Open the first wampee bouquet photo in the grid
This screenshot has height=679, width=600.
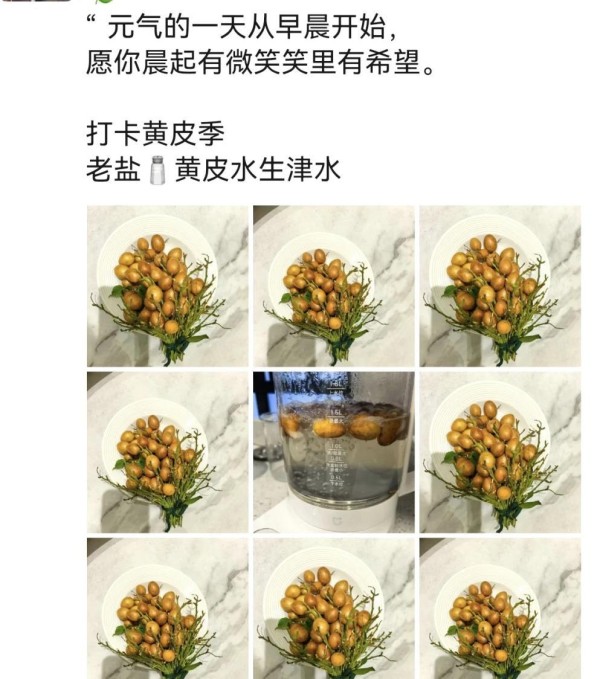point(167,286)
